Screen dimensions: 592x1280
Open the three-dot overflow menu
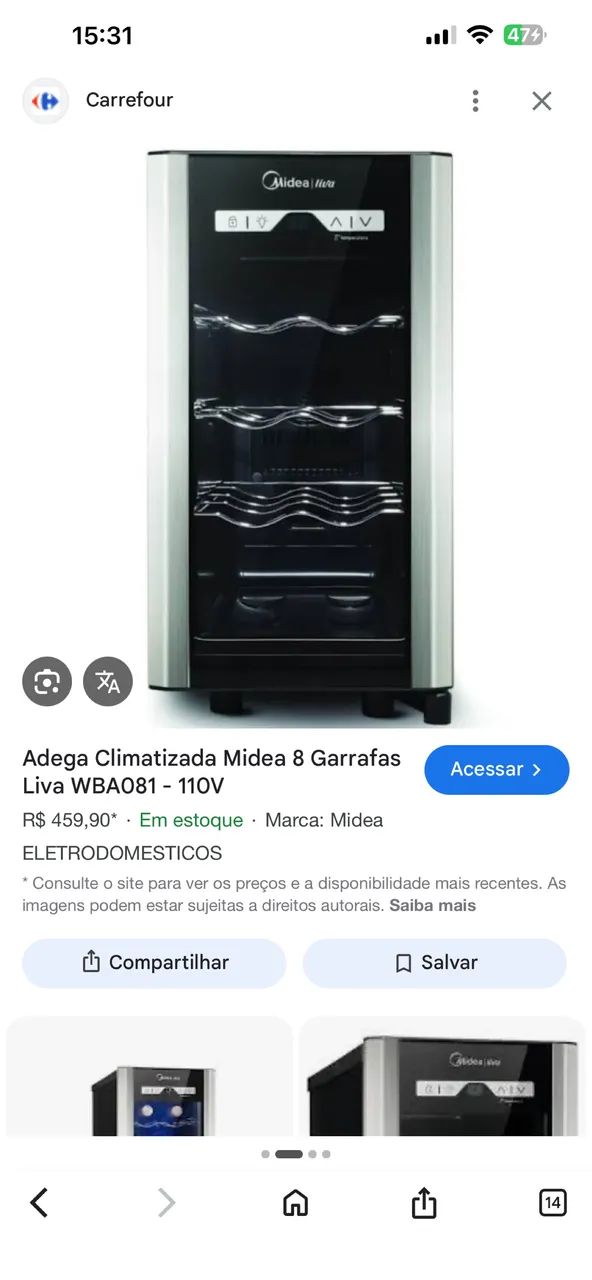click(476, 100)
